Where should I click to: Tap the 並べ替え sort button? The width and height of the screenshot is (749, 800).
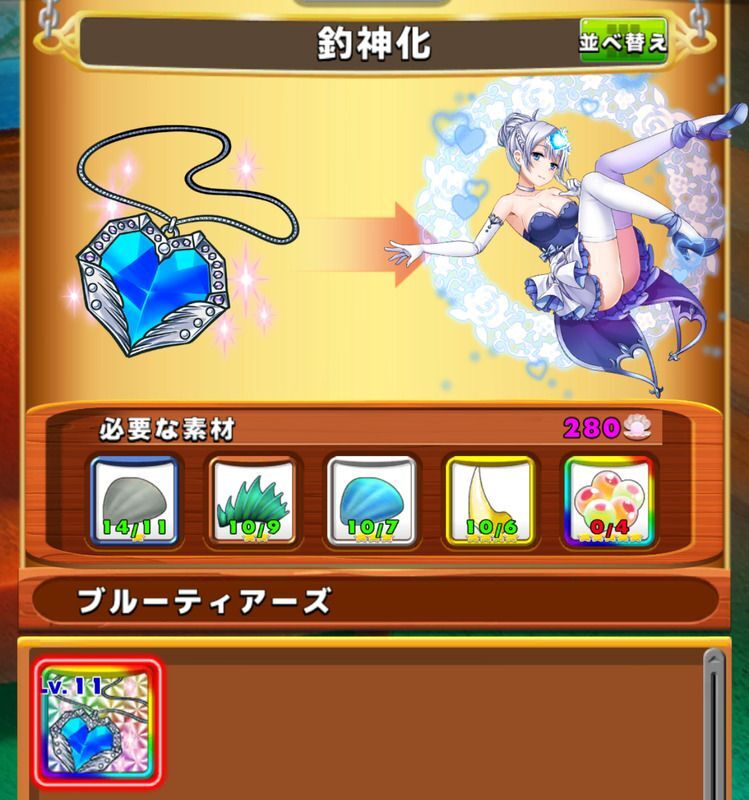click(622, 41)
